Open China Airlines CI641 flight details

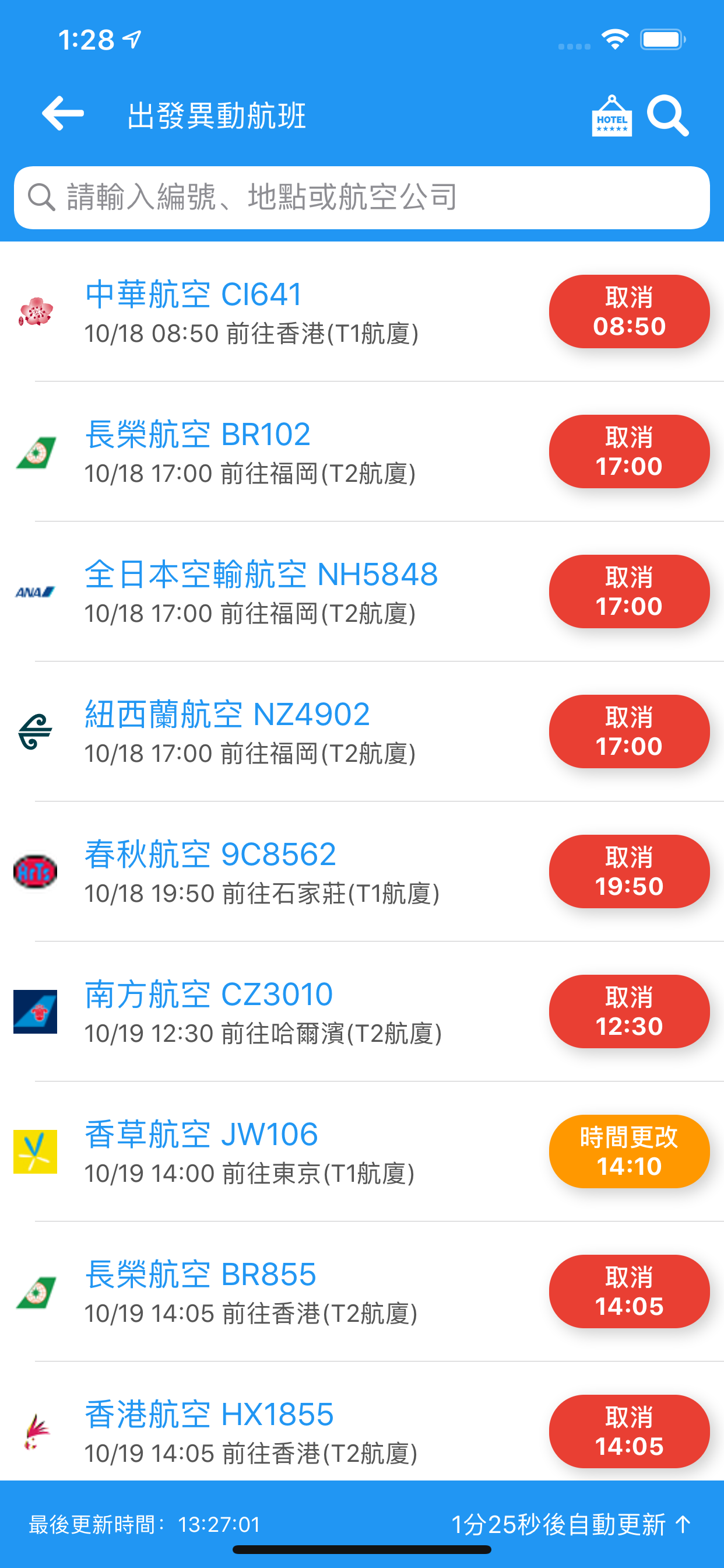coord(362,311)
